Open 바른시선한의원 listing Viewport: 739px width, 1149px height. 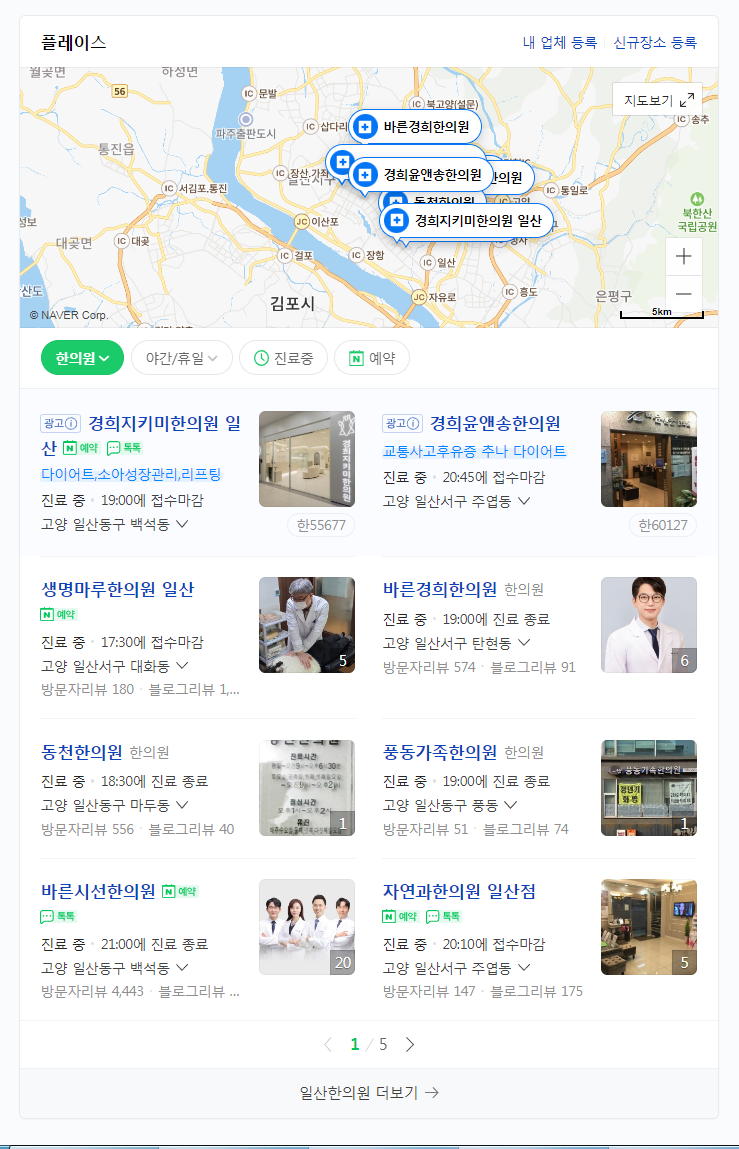pos(98,891)
